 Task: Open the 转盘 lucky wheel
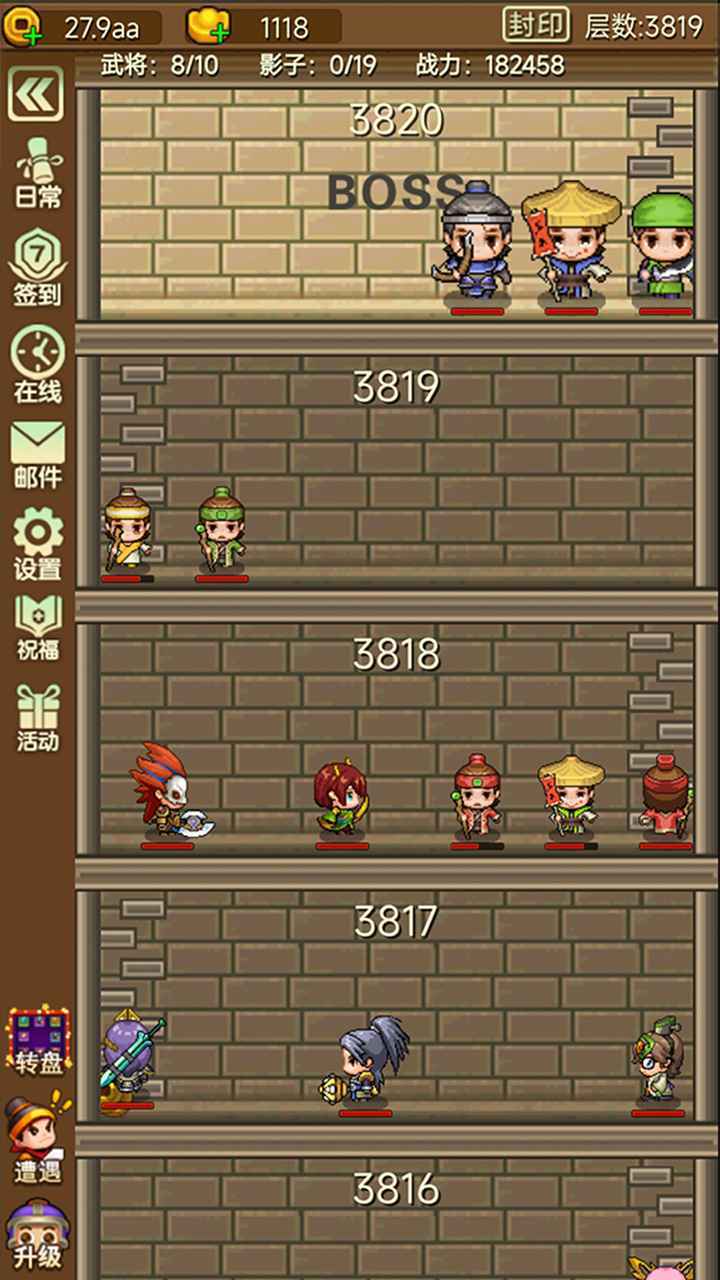[38, 1042]
